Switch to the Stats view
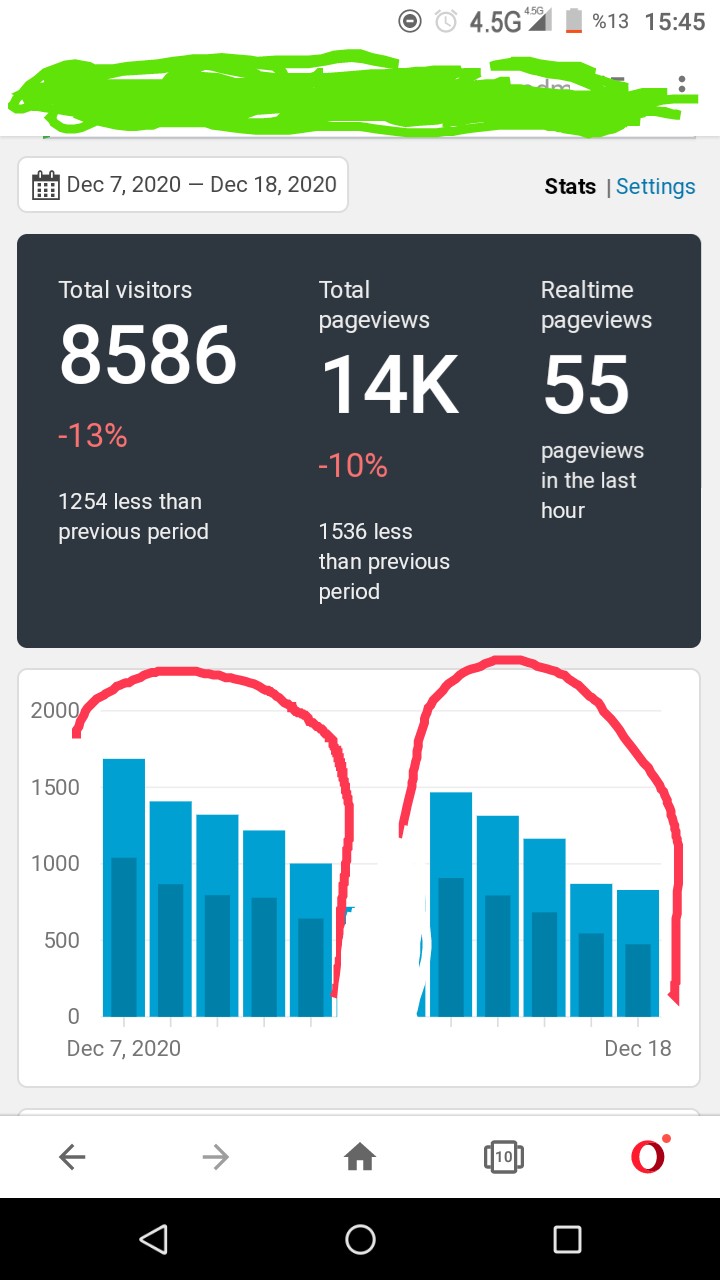 (570, 186)
